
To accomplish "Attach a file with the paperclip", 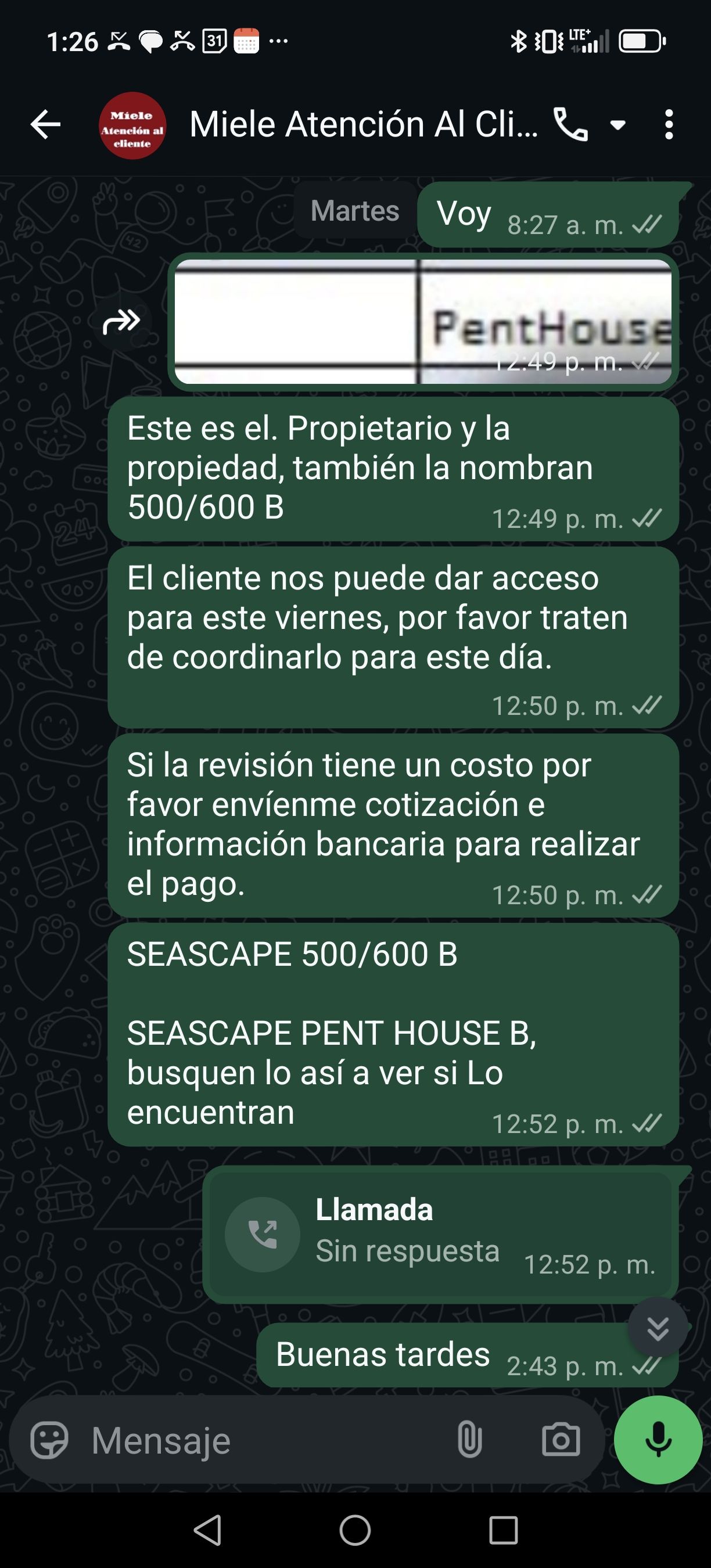I will pyautogui.click(x=469, y=1440).
